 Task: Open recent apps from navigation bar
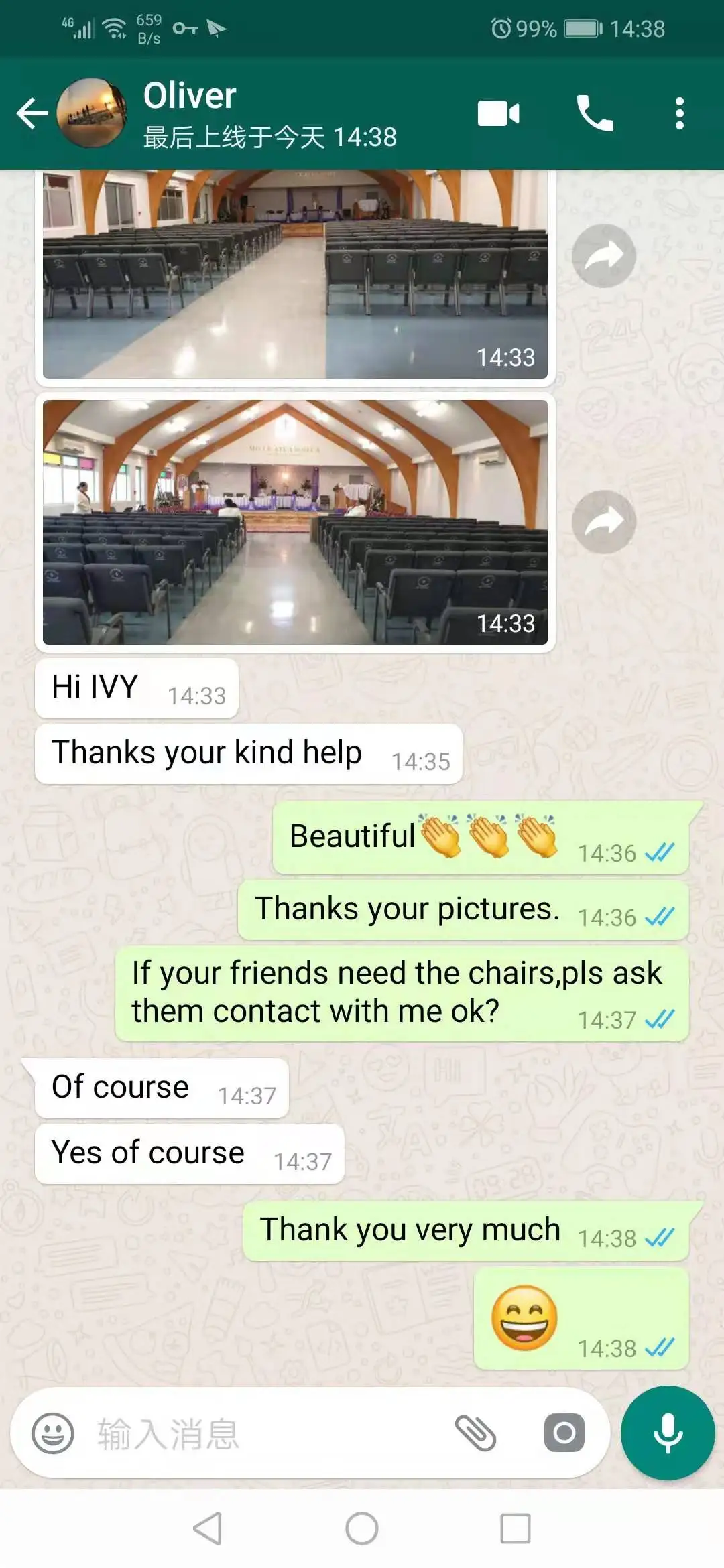[515, 1528]
